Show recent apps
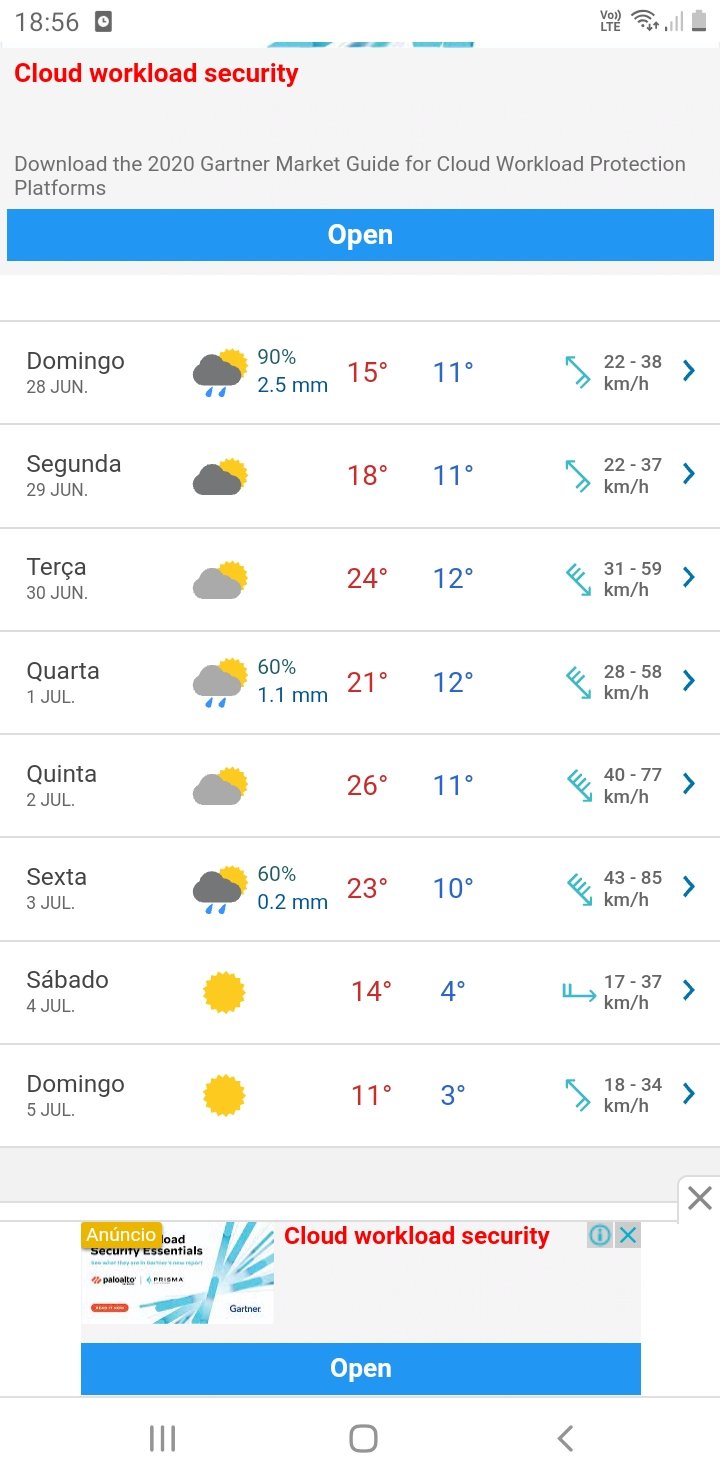The height and width of the screenshot is (1480, 720). click(162, 1438)
